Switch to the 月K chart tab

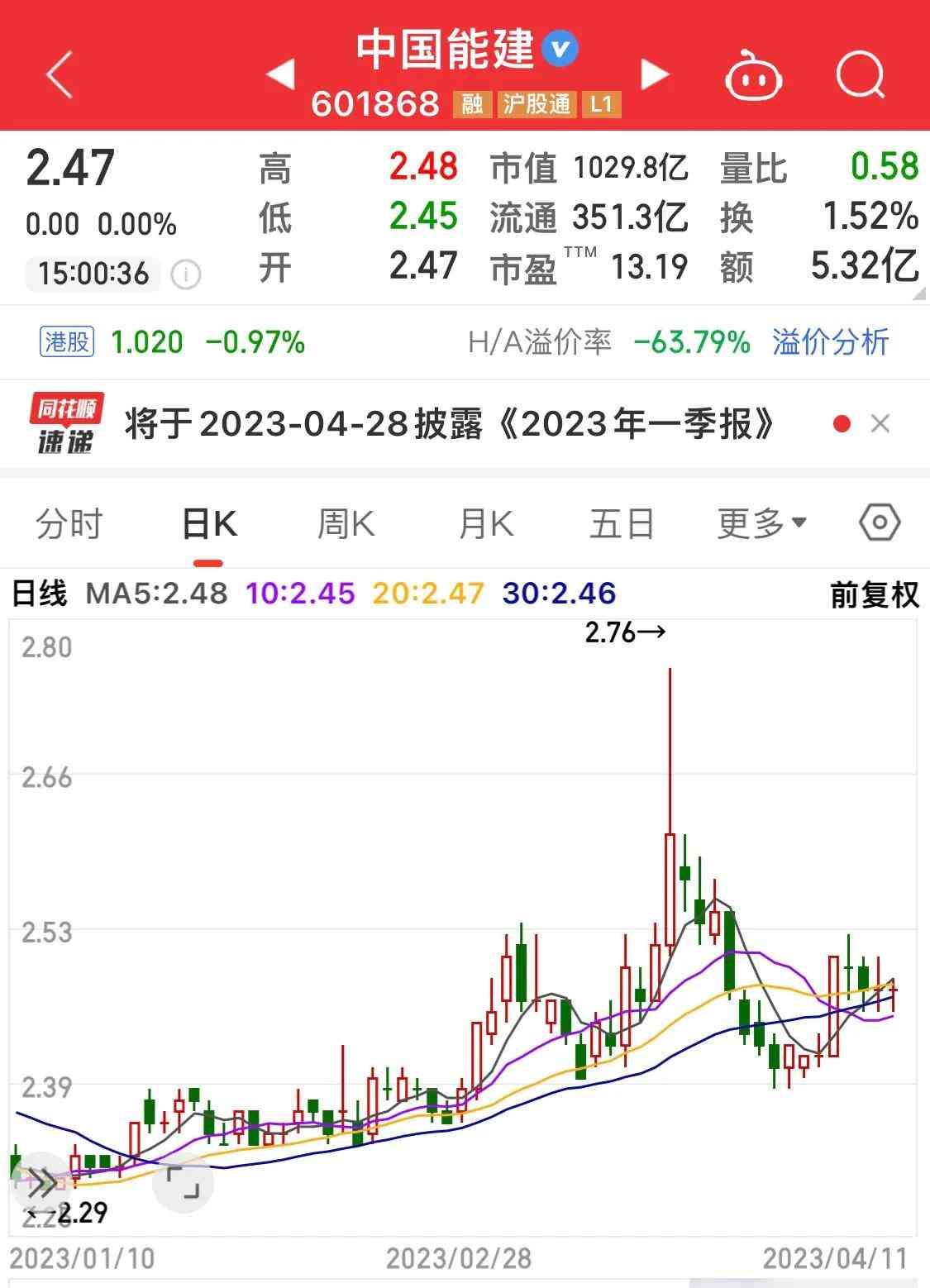[485, 524]
